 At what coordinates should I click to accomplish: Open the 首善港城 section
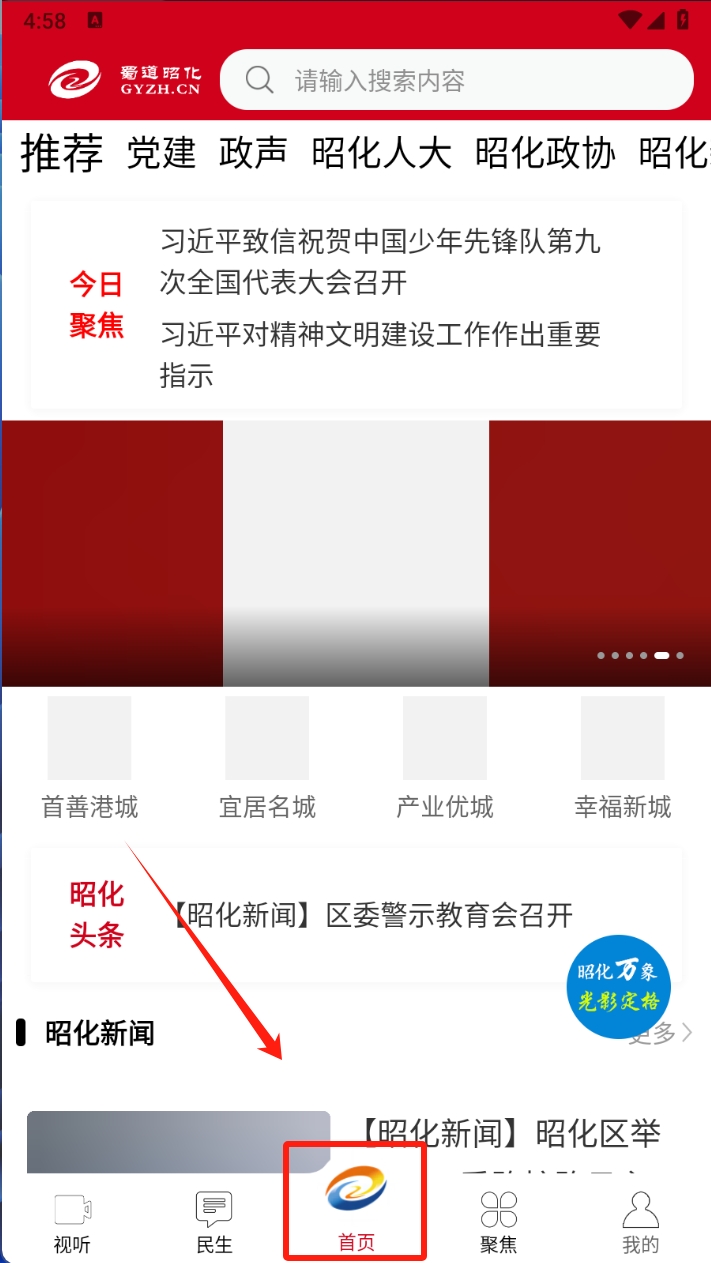[x=89, y=758]
